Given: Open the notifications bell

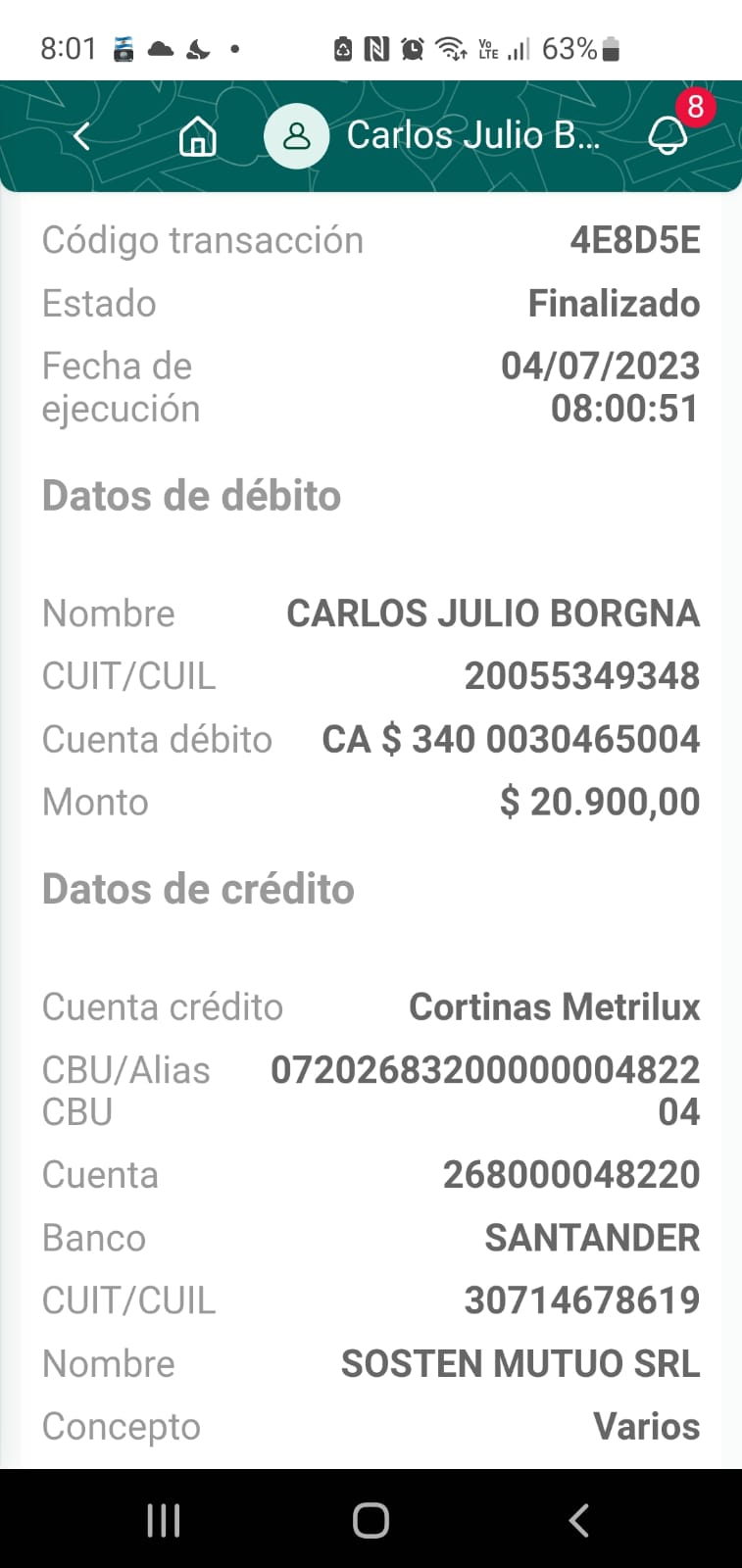Looking at the screenshot, I should [x=668, y=135].
